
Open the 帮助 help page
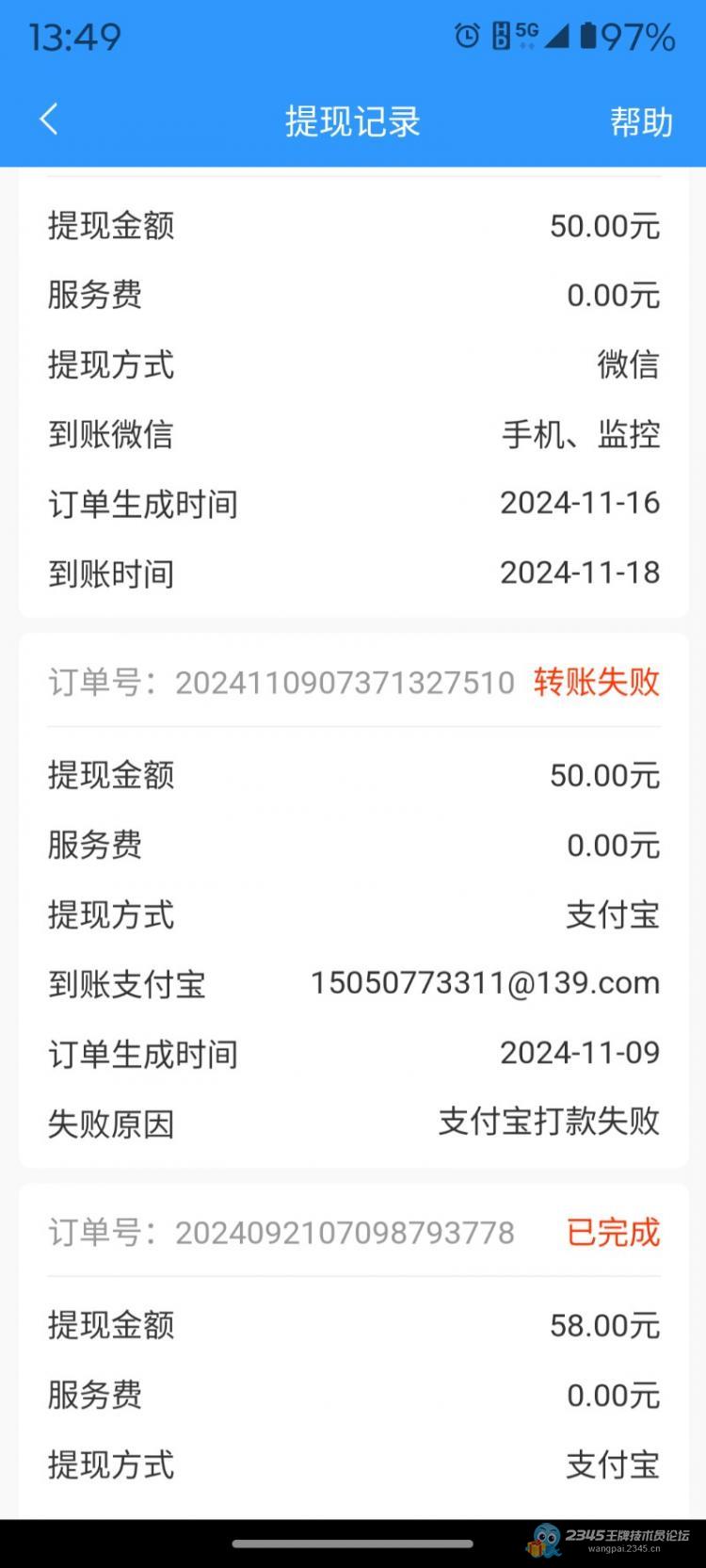tap(641, 121)
